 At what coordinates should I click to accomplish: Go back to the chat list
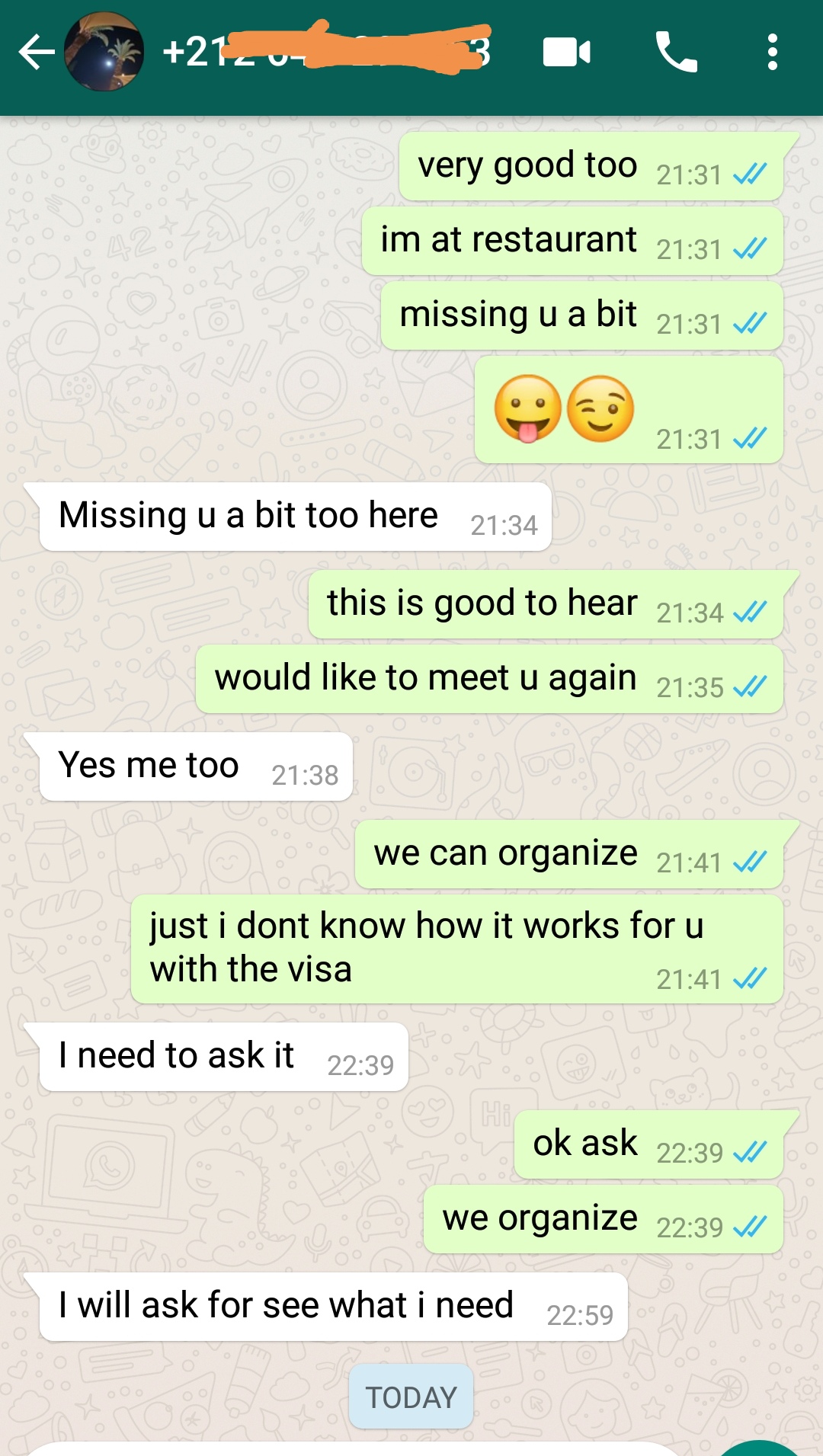point(36,53)
